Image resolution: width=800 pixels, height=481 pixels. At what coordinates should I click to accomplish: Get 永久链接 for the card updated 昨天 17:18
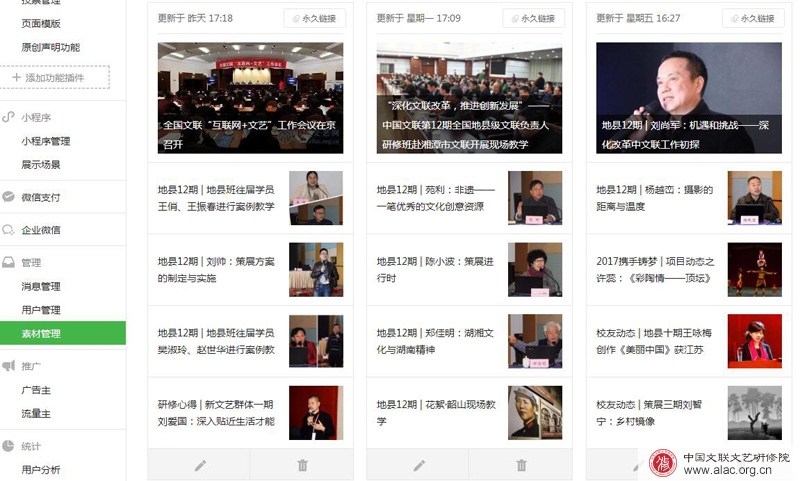pos(314,18)
